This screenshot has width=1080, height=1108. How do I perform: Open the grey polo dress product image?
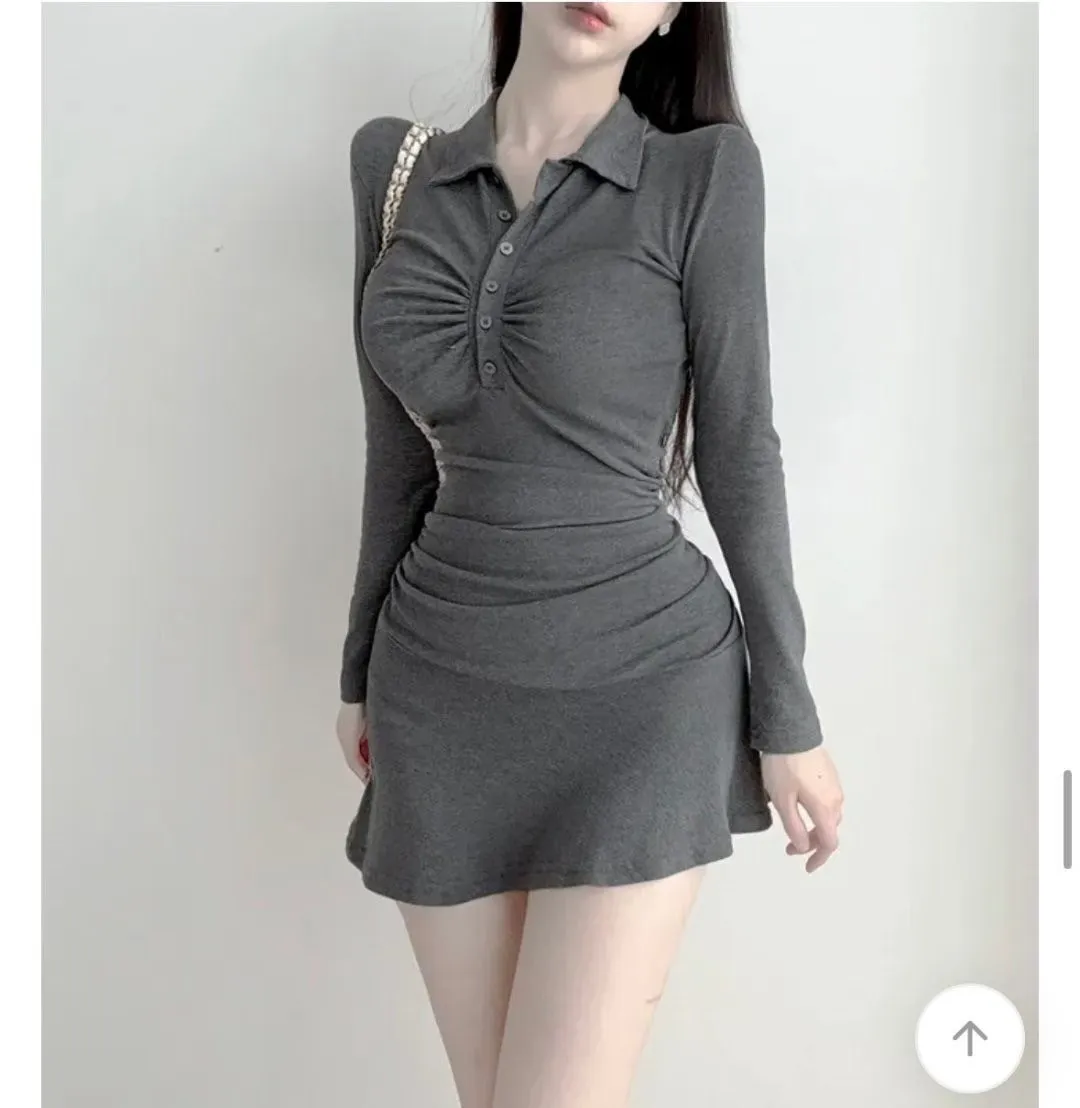[539, 554]
